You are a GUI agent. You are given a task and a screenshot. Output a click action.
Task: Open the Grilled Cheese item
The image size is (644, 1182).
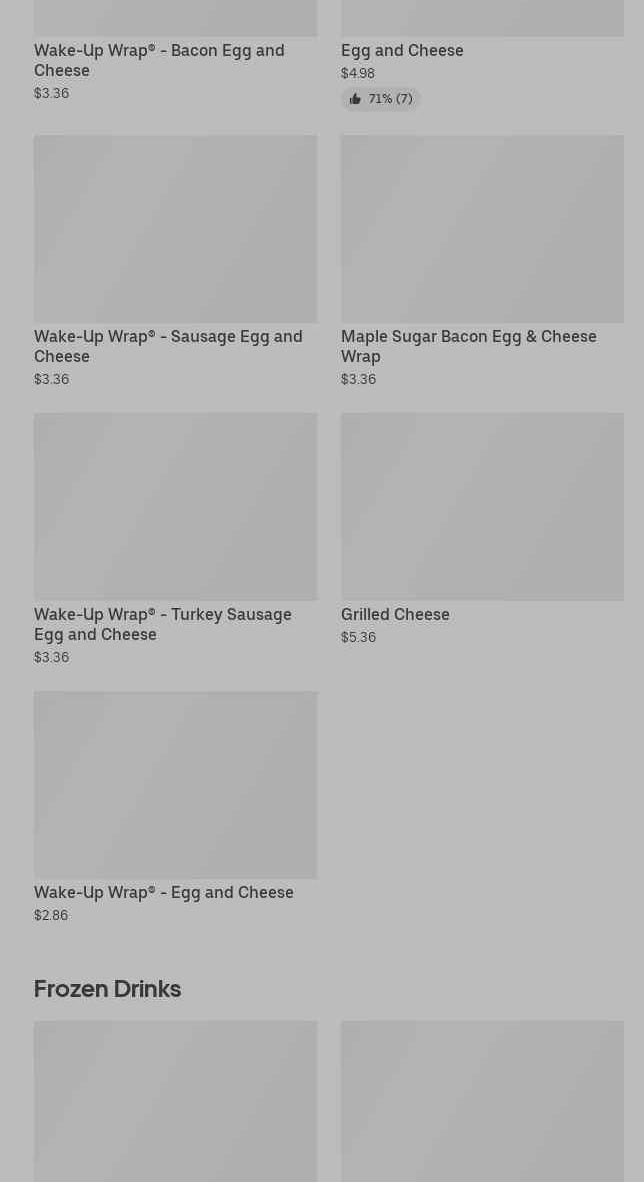click(482, 529)
